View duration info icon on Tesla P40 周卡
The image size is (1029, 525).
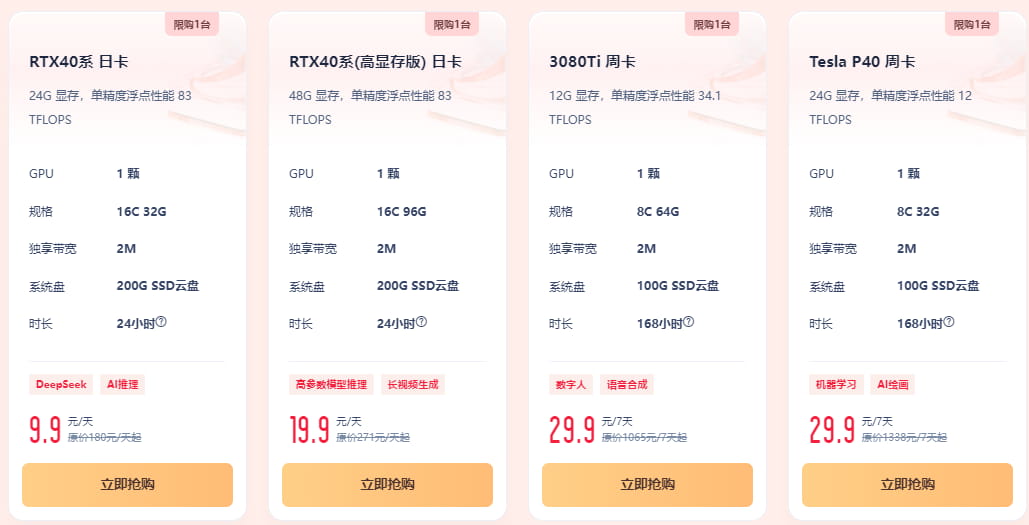pos(948,322)
